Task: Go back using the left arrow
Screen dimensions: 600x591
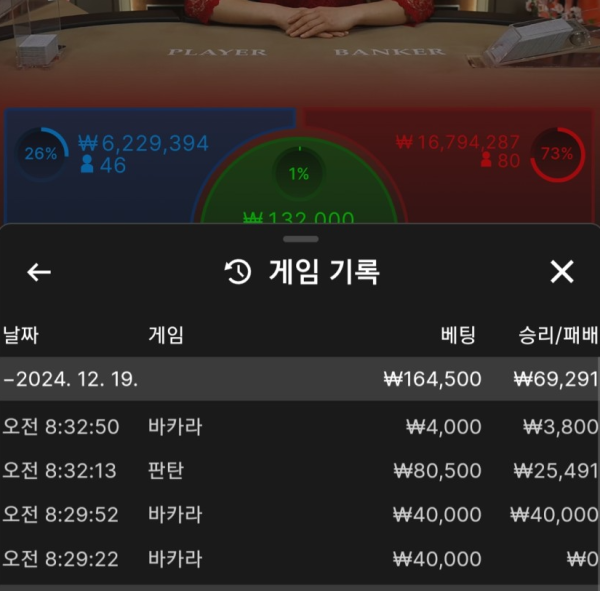Action: pos(38,272)
